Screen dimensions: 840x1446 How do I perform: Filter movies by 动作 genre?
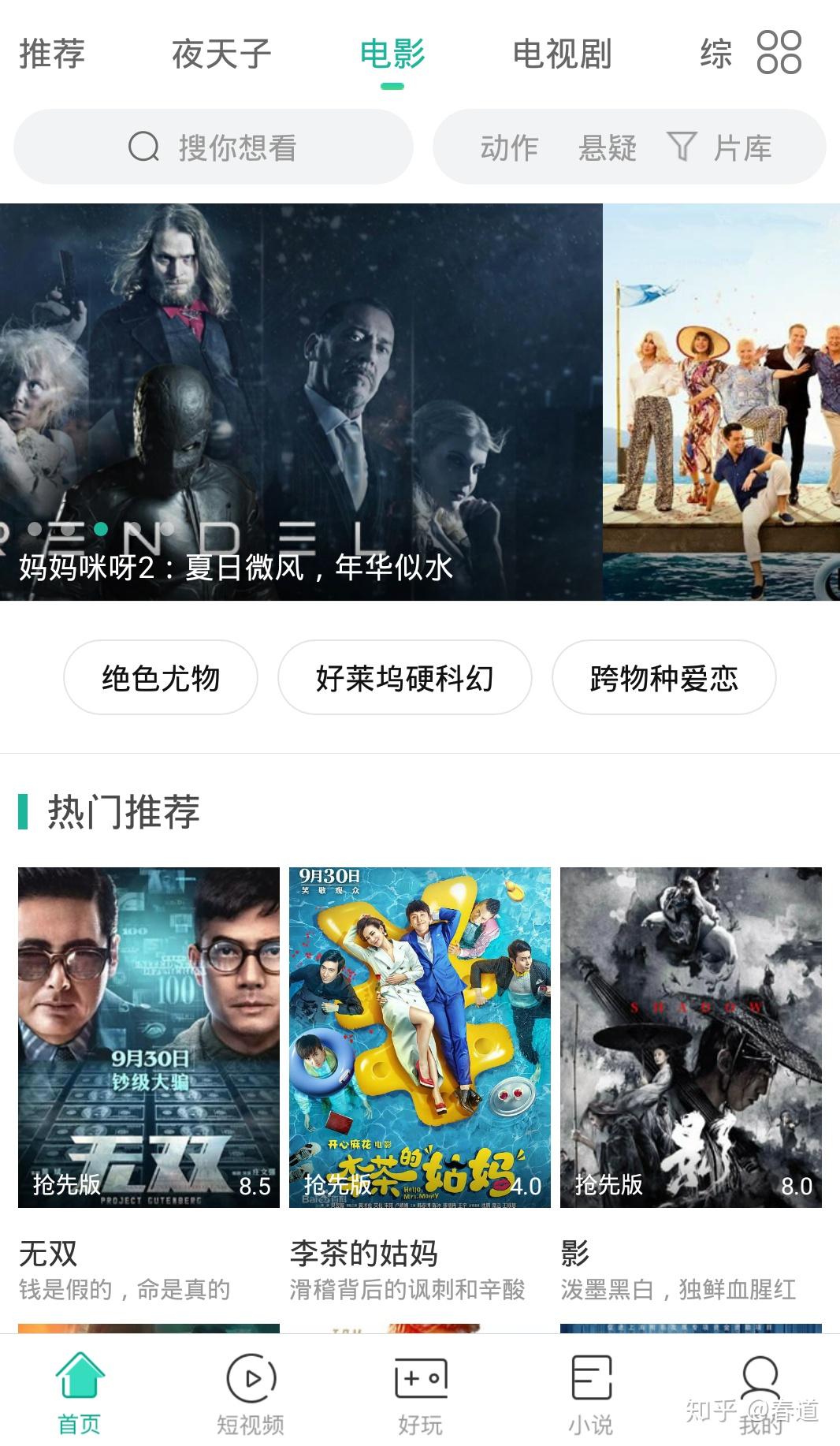(509, 147)
